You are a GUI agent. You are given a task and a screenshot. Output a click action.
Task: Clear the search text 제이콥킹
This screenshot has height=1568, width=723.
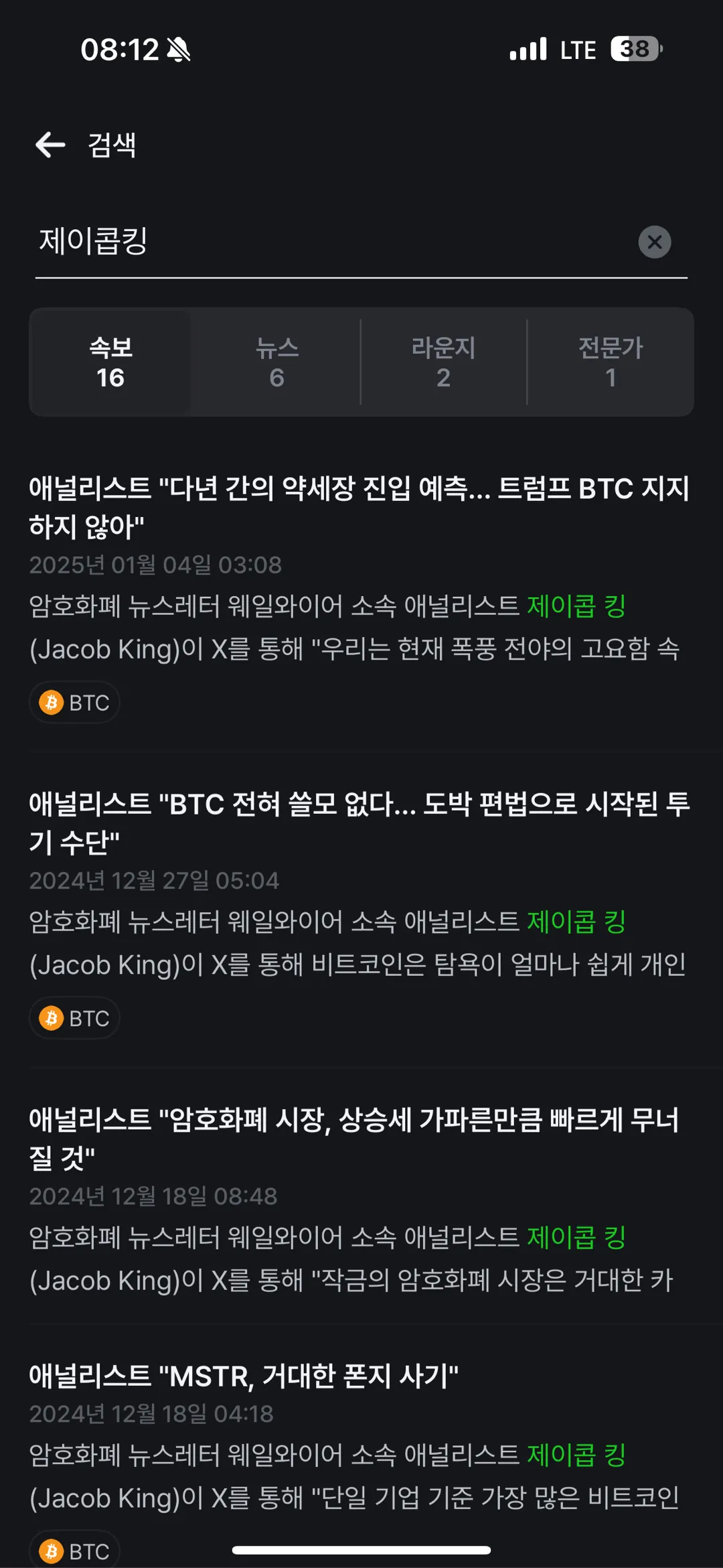tap(654, 242)
